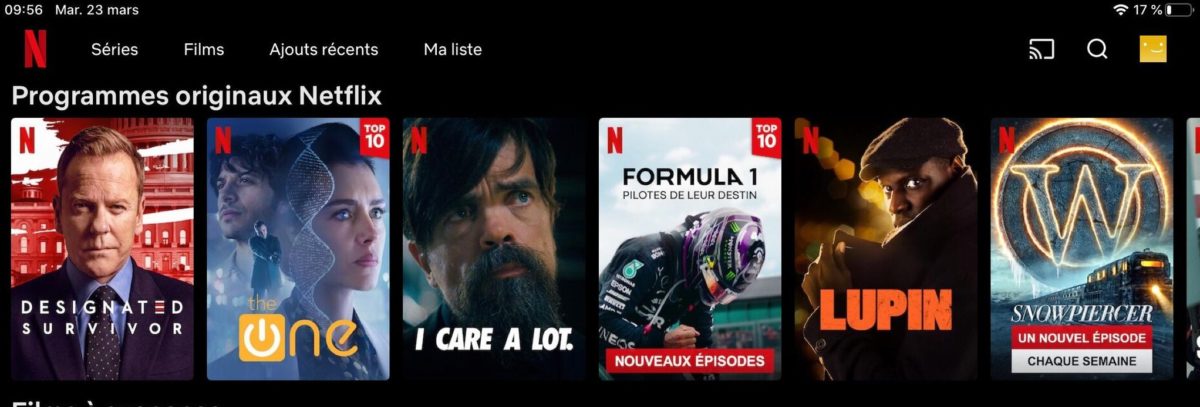Select the Snowpiercer poster
This screenshot has width=1200, height=407.
[x=1082, y=249]
